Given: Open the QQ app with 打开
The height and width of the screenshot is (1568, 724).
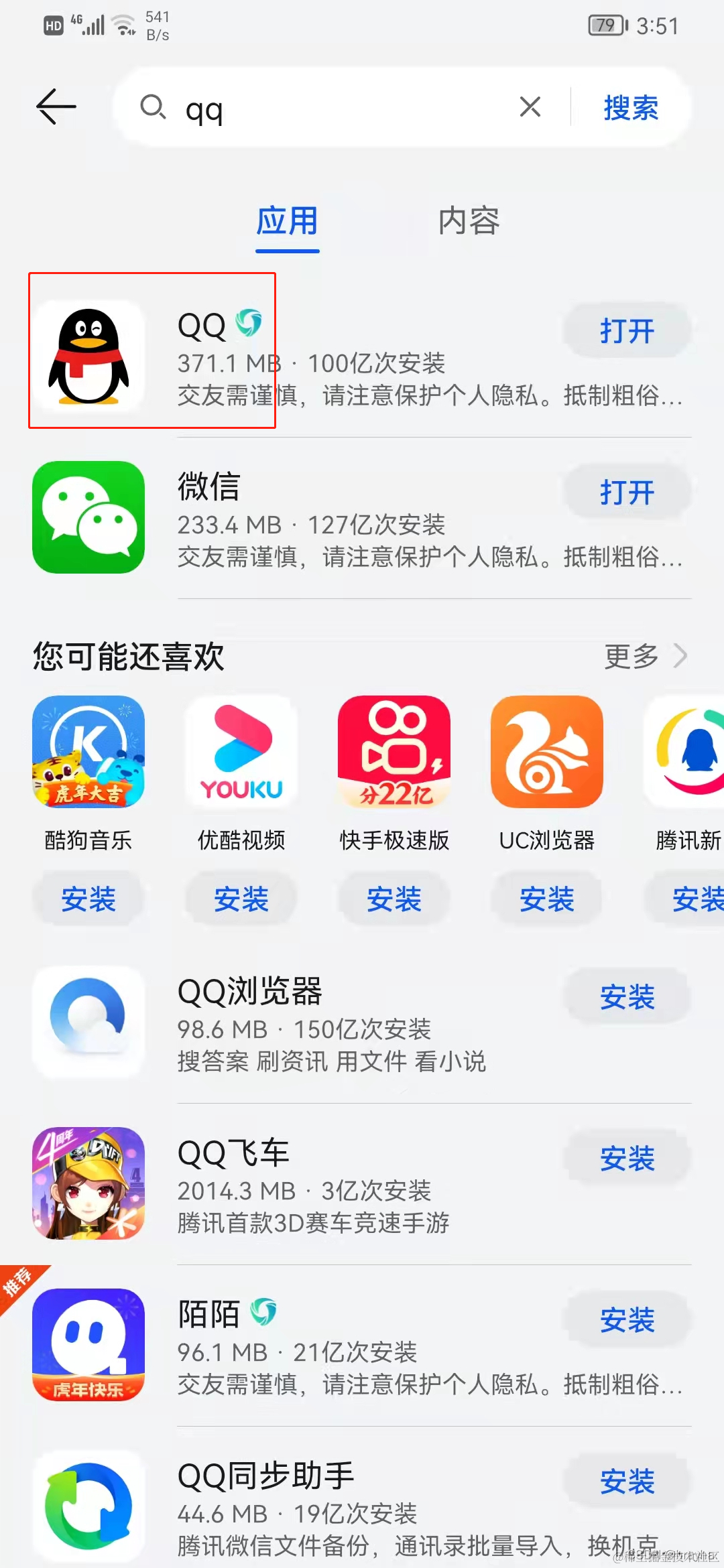Looking at the screenshot, I should (x=627, y=331).
